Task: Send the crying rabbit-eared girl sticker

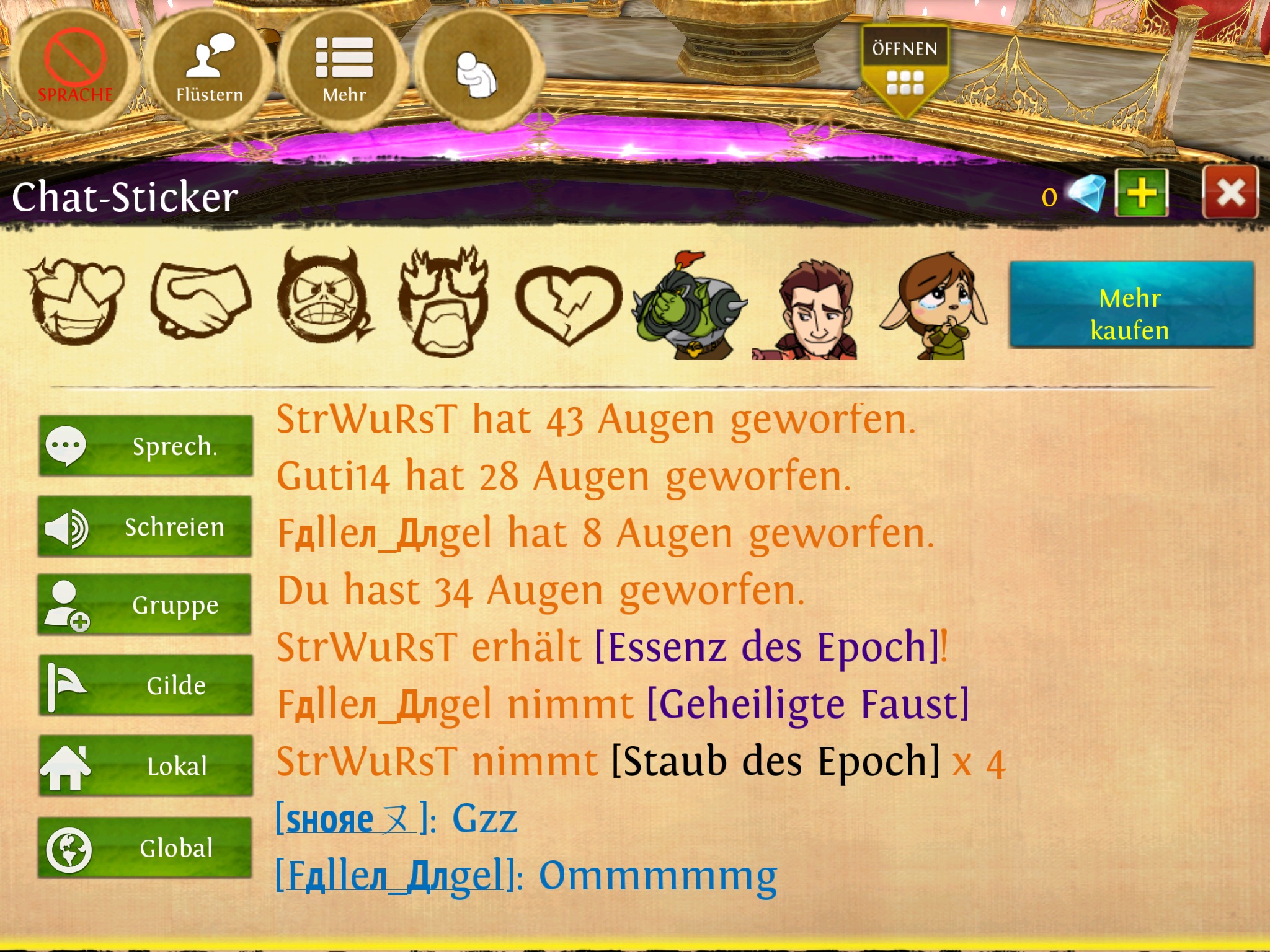Action: pos(933,307)
